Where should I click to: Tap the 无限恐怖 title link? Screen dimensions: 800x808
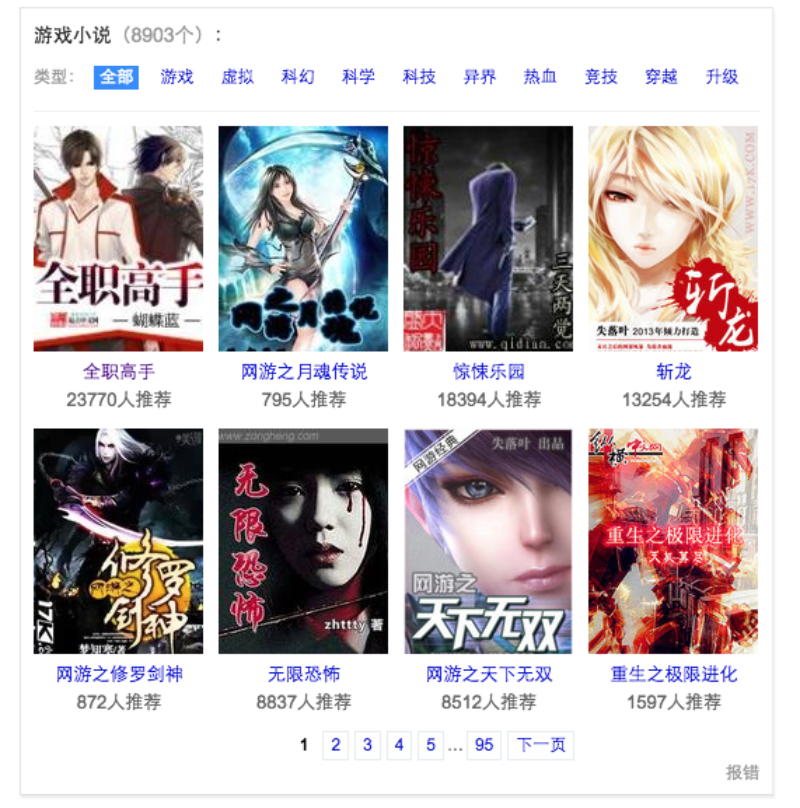point(303,675)
